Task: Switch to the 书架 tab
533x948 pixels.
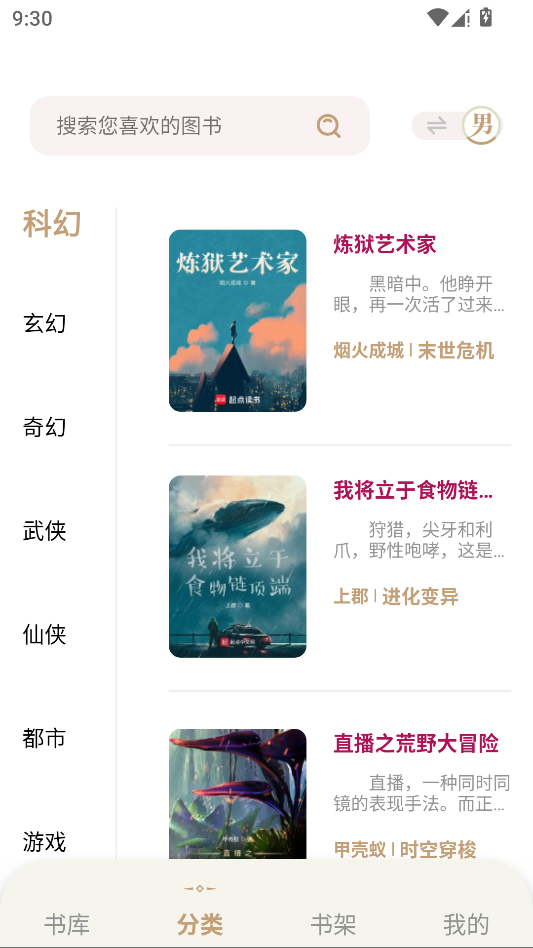Action: click(333, 924)
